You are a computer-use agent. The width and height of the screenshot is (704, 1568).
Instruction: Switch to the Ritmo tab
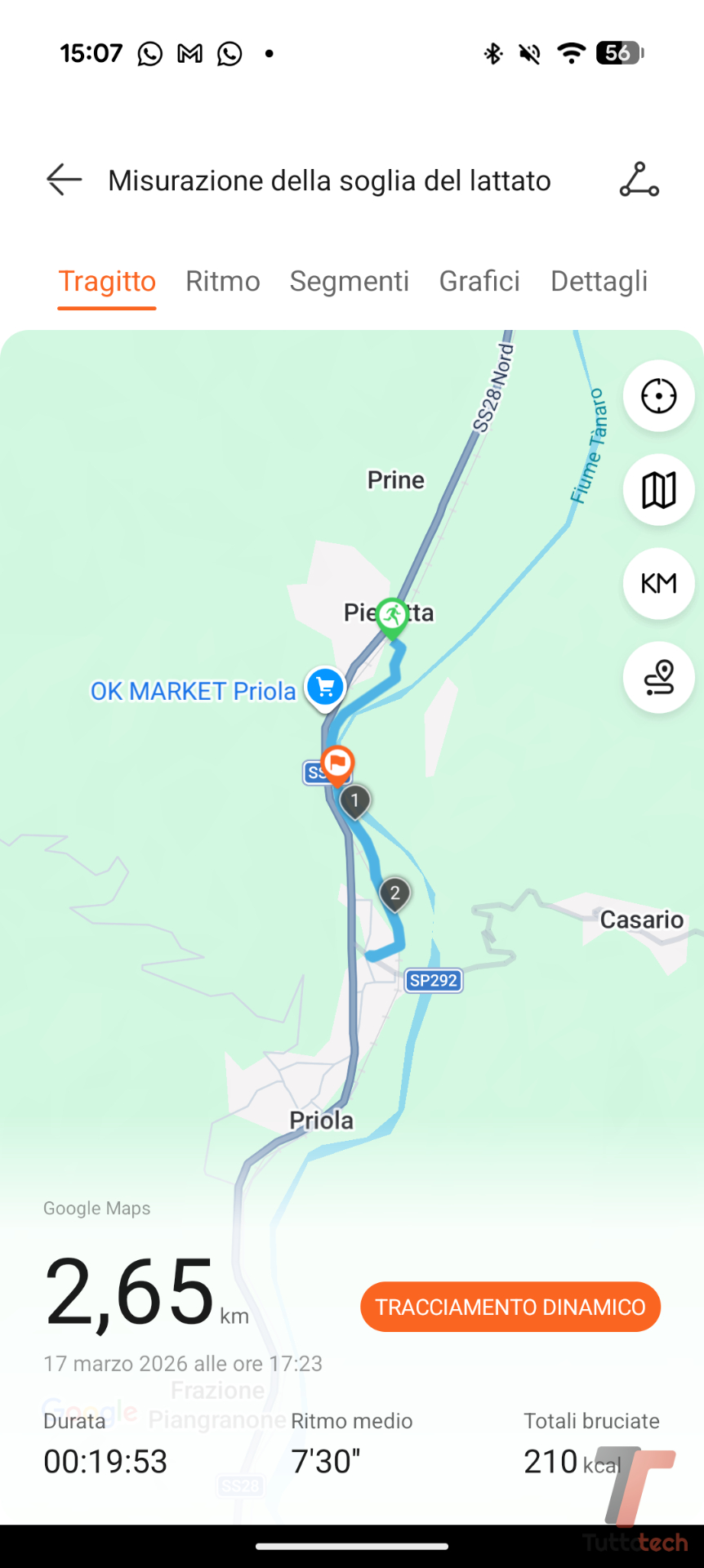click(223, 281)
